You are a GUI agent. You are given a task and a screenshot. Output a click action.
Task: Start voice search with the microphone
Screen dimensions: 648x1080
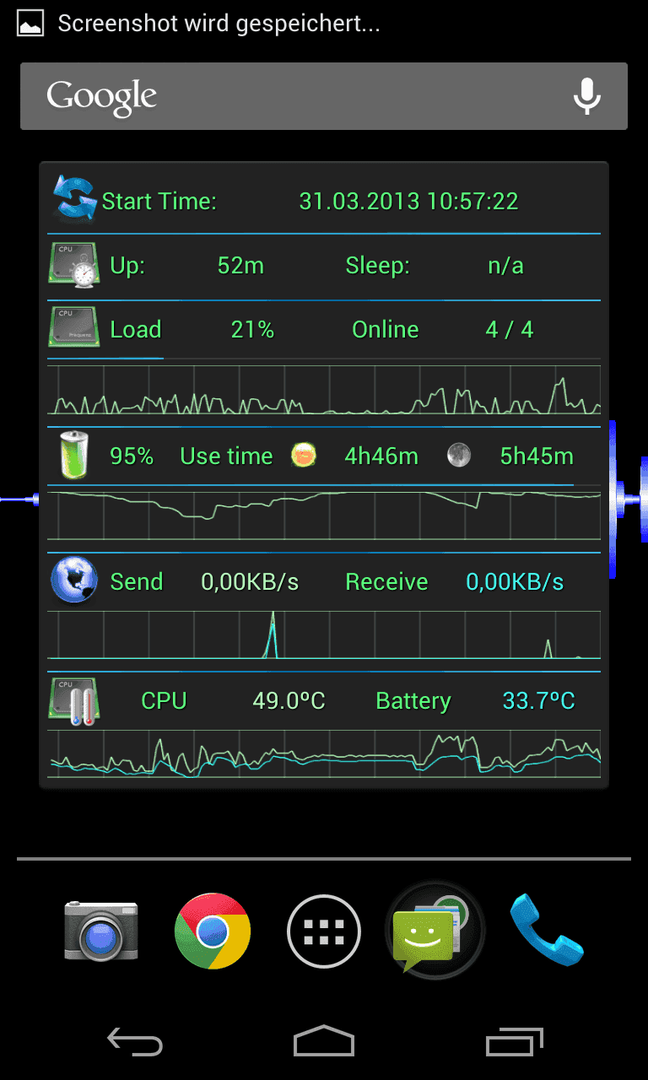[587, 96]
